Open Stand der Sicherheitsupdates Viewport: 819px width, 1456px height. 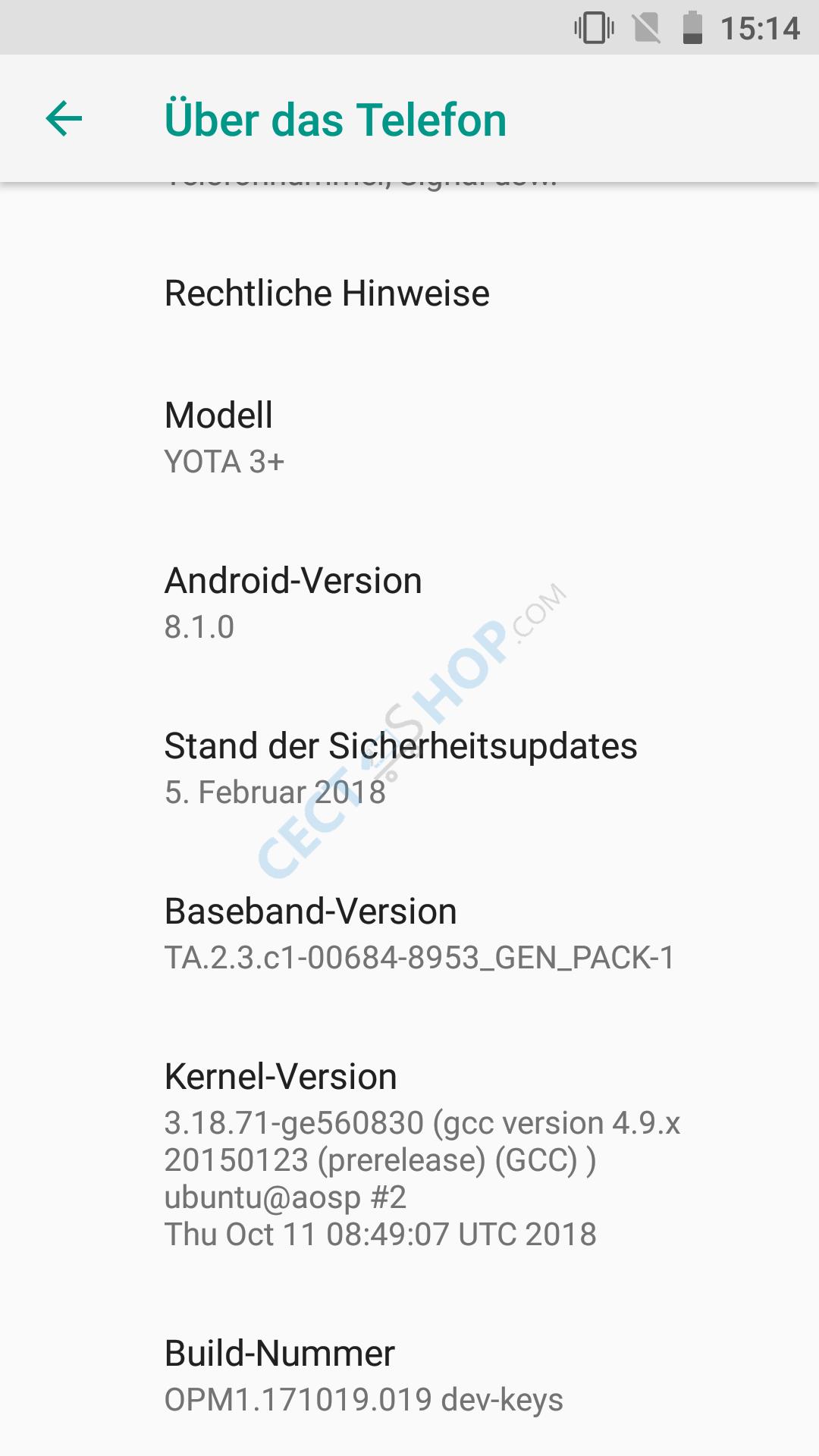pyautogui.click(x=409, y=768)
